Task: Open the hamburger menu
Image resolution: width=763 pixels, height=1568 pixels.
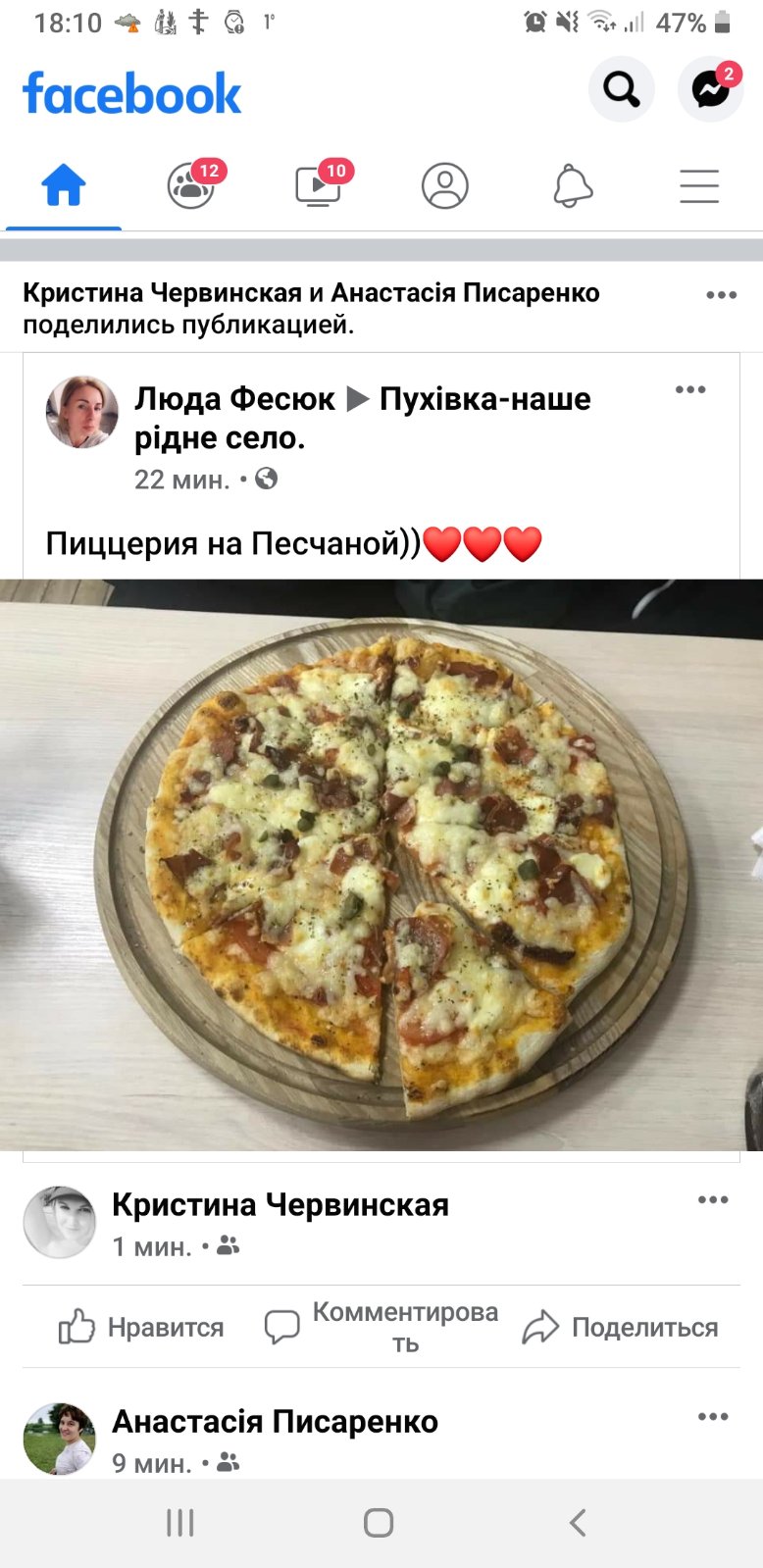Action: [698, 186]
